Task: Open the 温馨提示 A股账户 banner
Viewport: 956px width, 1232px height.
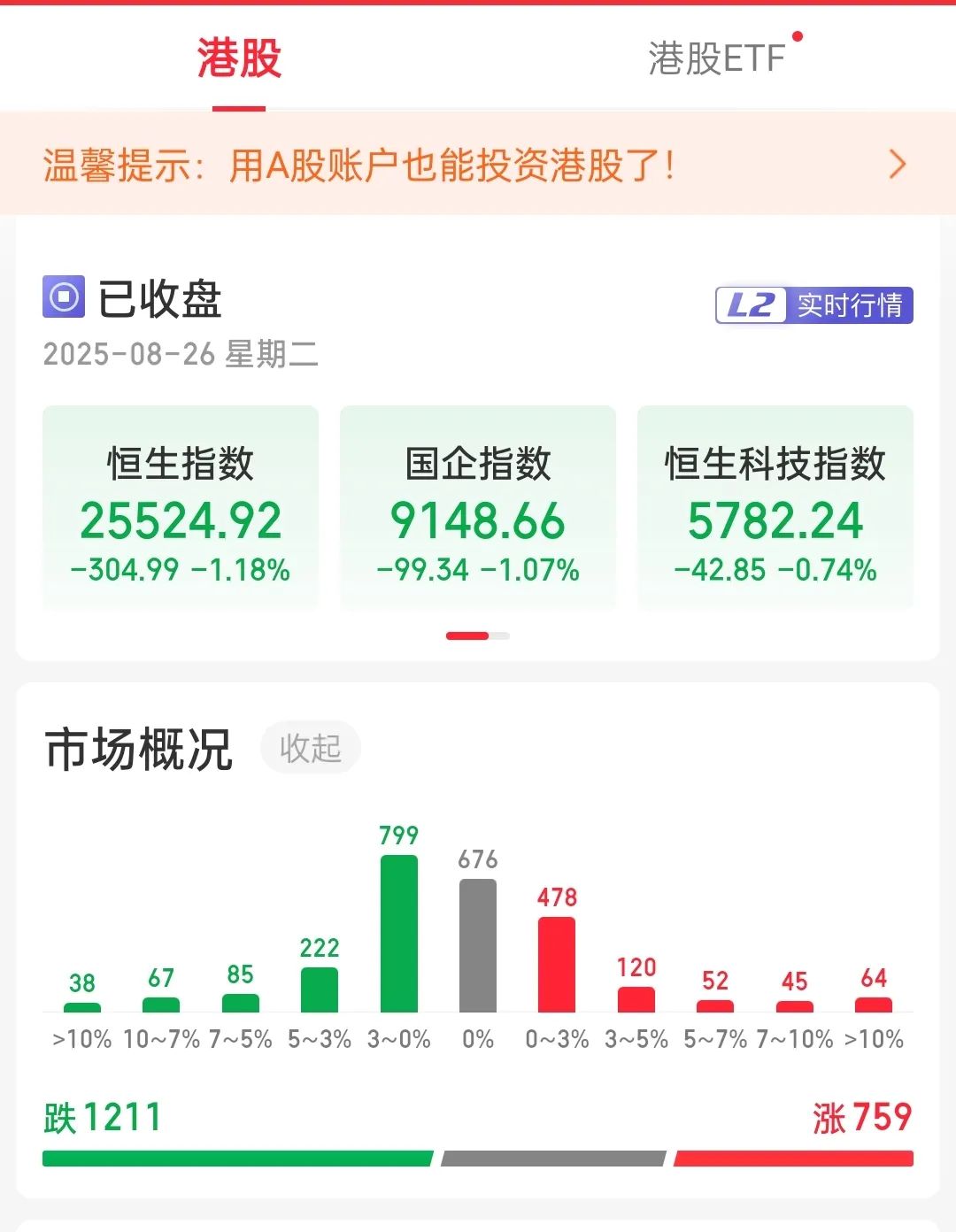Action: tap(478, 165)
